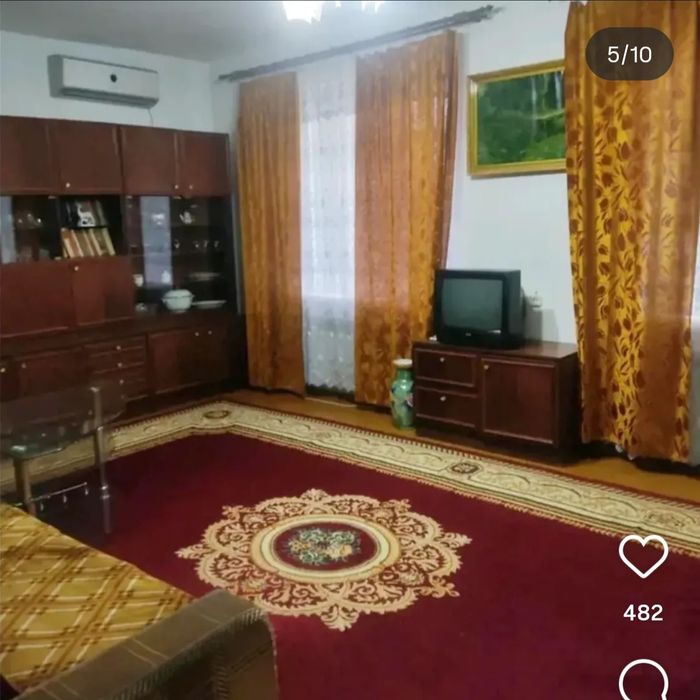Open the comments bubble icon

coord(643,681)
